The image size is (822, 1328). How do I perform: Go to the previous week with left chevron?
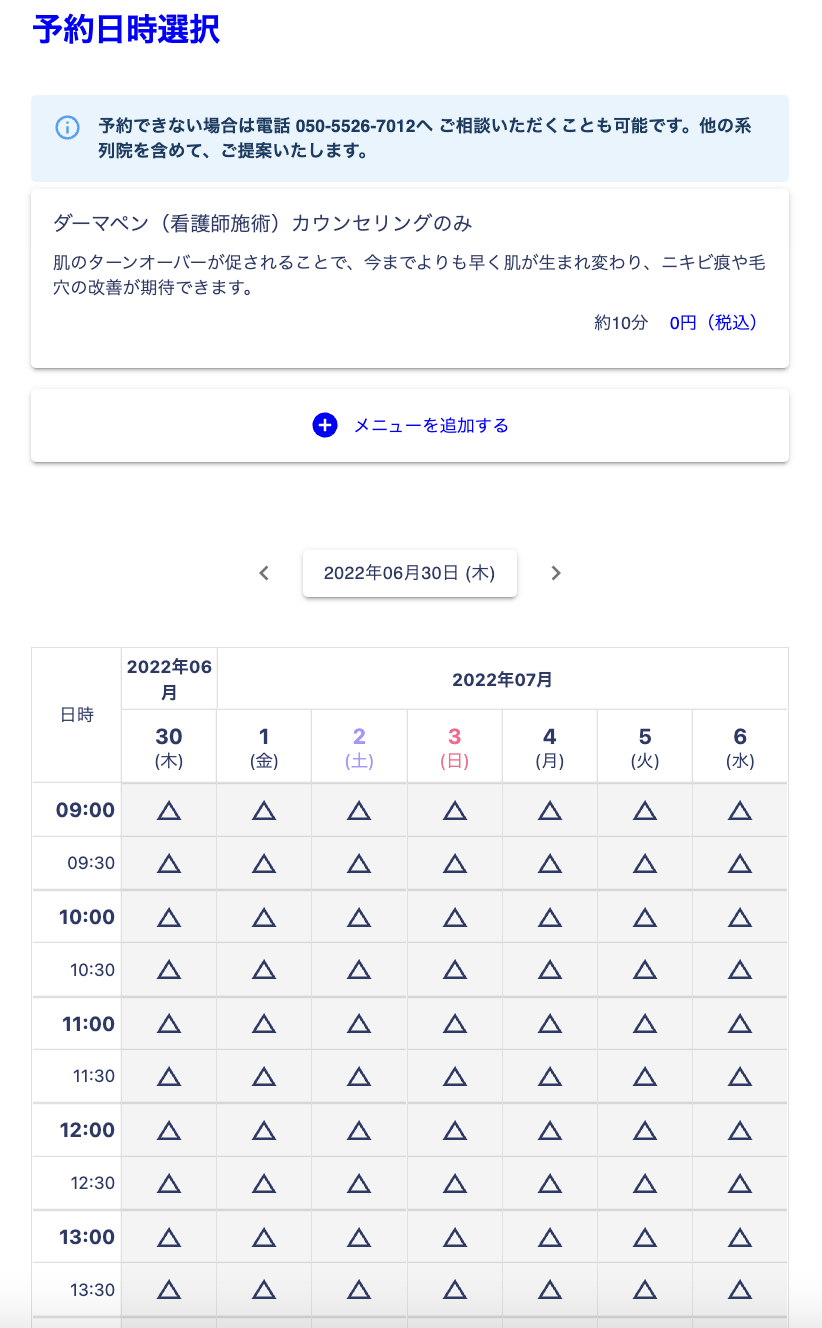tap(264, 573)
